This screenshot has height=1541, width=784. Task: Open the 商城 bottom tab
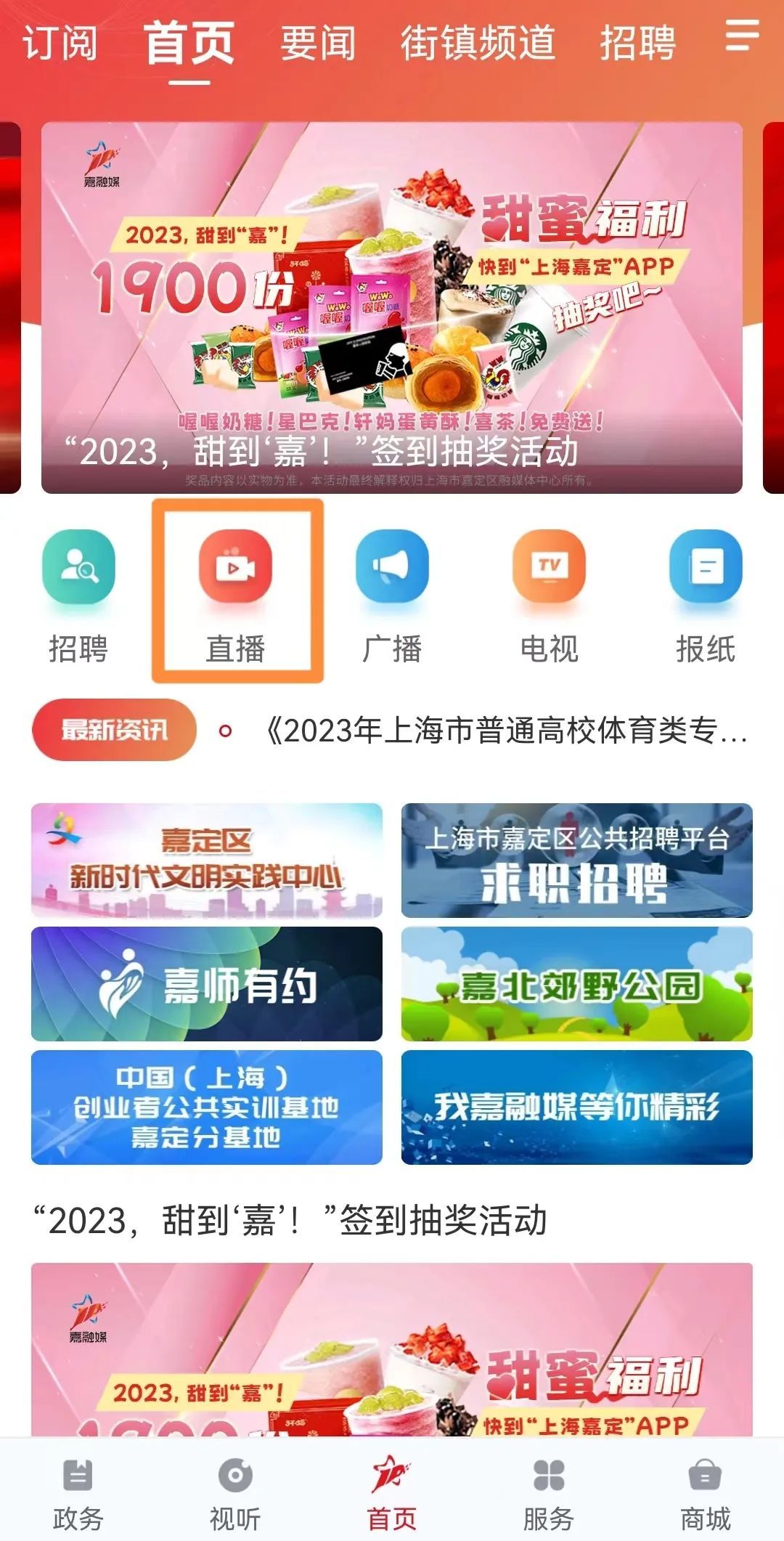click(x=706, y=1492)
